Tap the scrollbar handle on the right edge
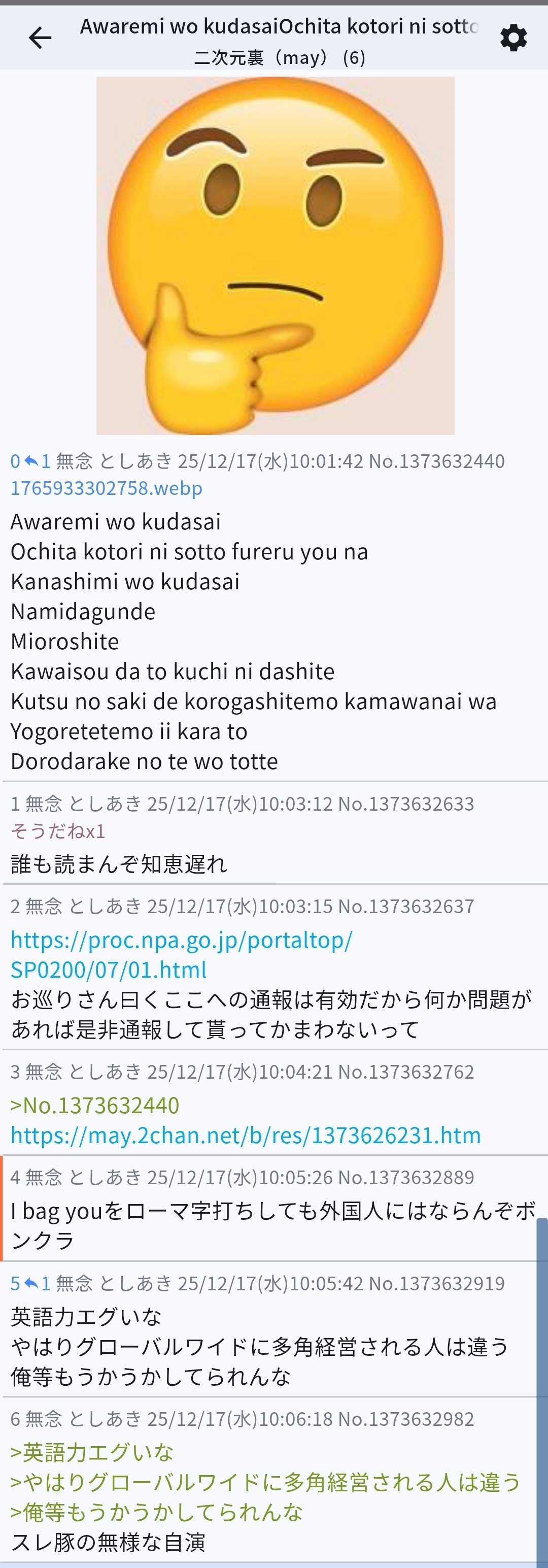The height and width of the screenshot is (1568, 548). (541, 1388)
